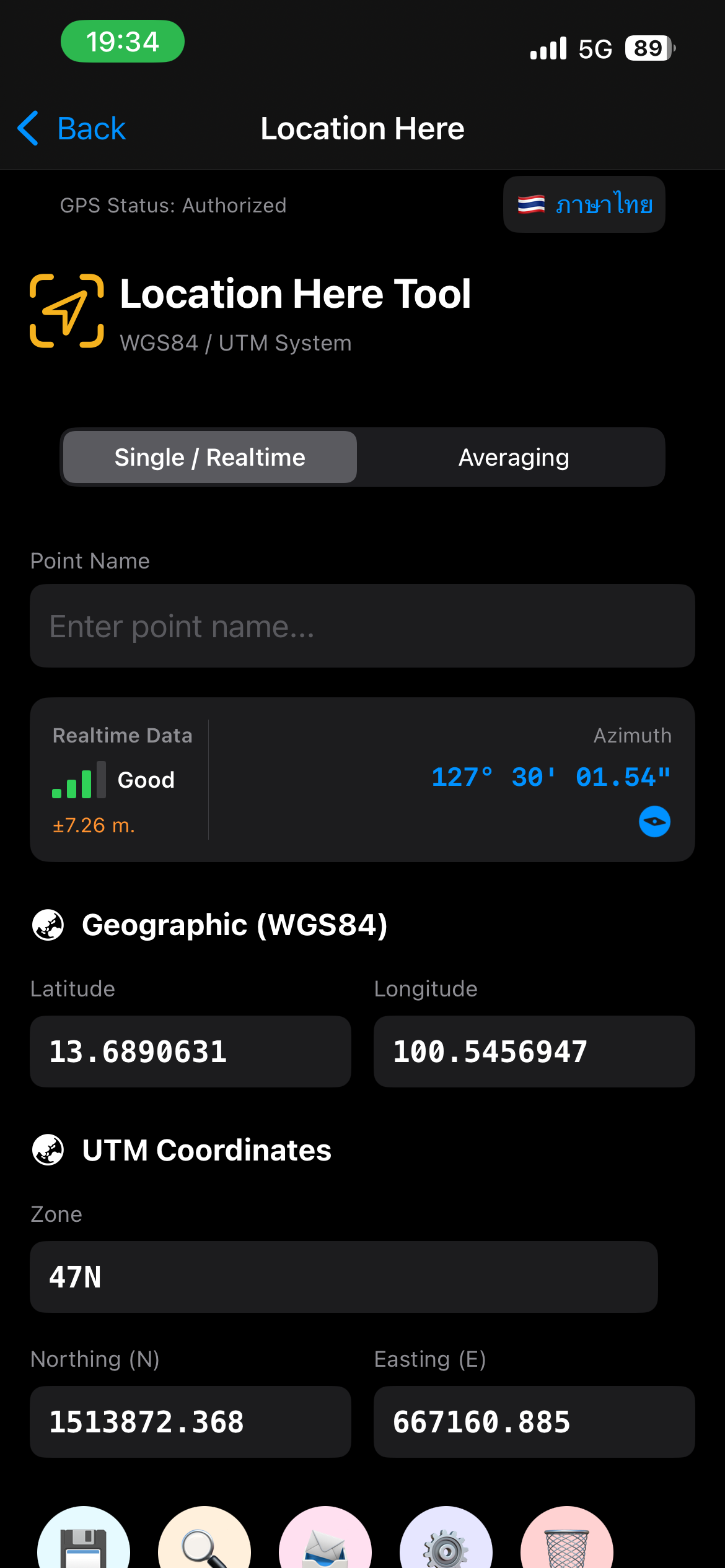725x1568 pixels.
Task: Share the location via the mail icon
Action: click(x=325, y=1538)
